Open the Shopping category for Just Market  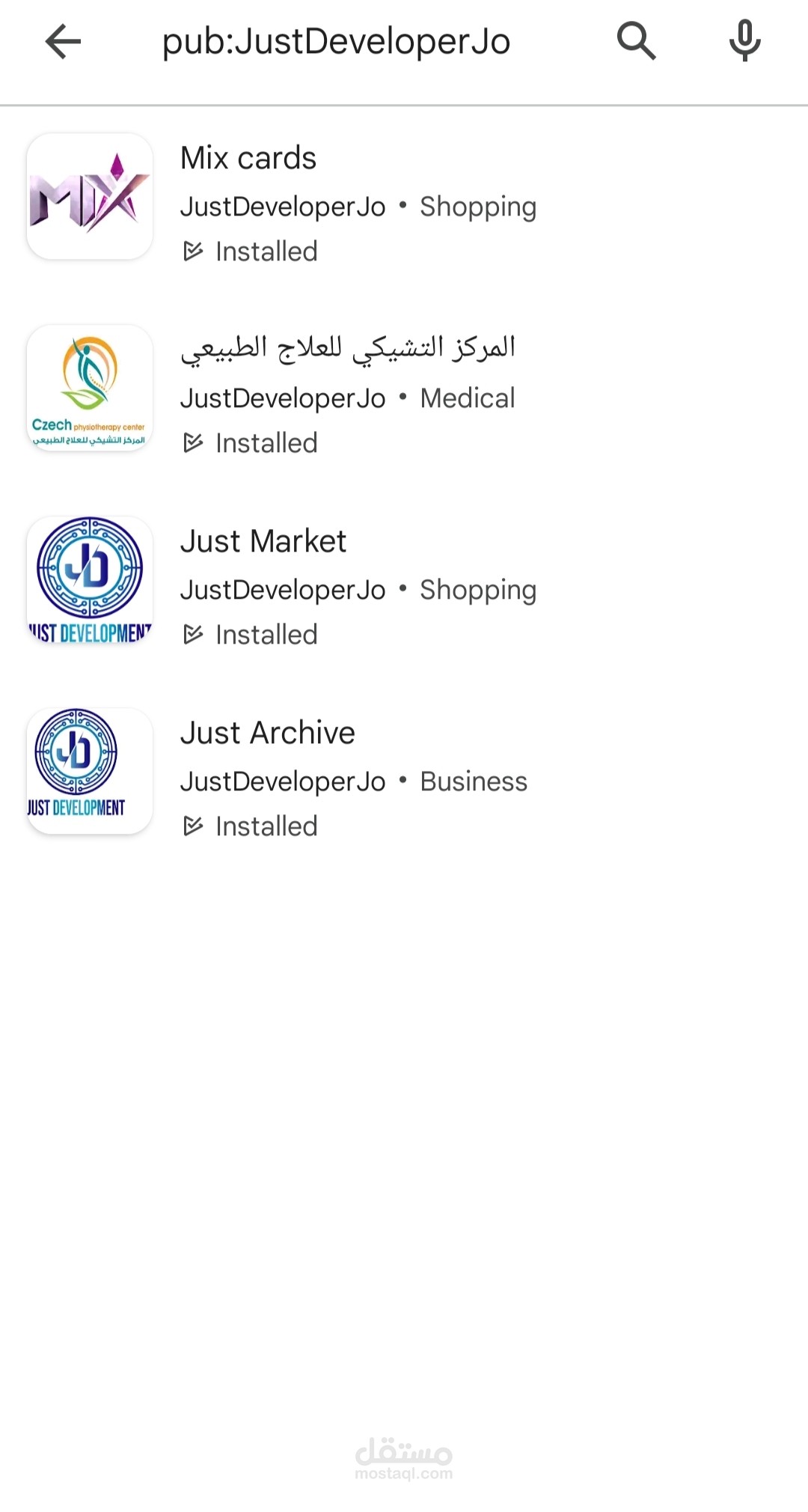[478, 590]
